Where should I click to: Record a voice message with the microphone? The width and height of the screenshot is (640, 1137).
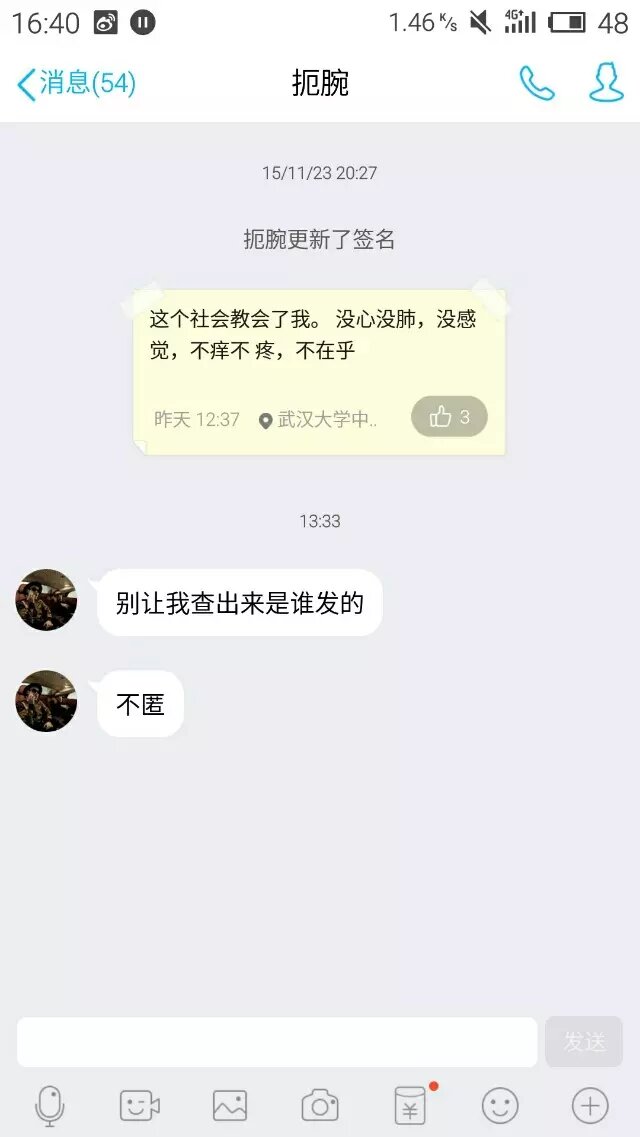tap(50, 1105)
